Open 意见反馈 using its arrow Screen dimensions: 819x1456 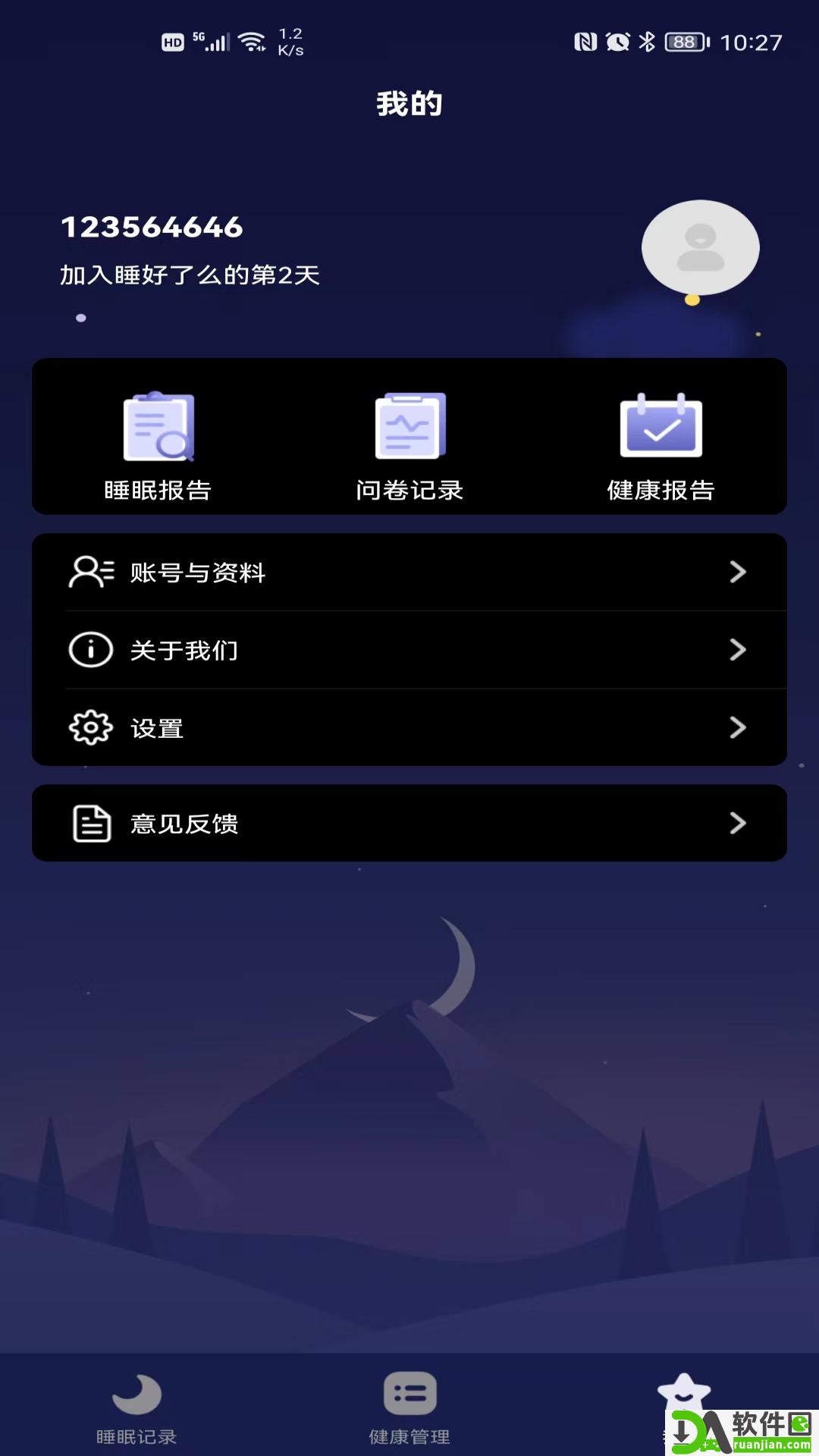(738, 824)
